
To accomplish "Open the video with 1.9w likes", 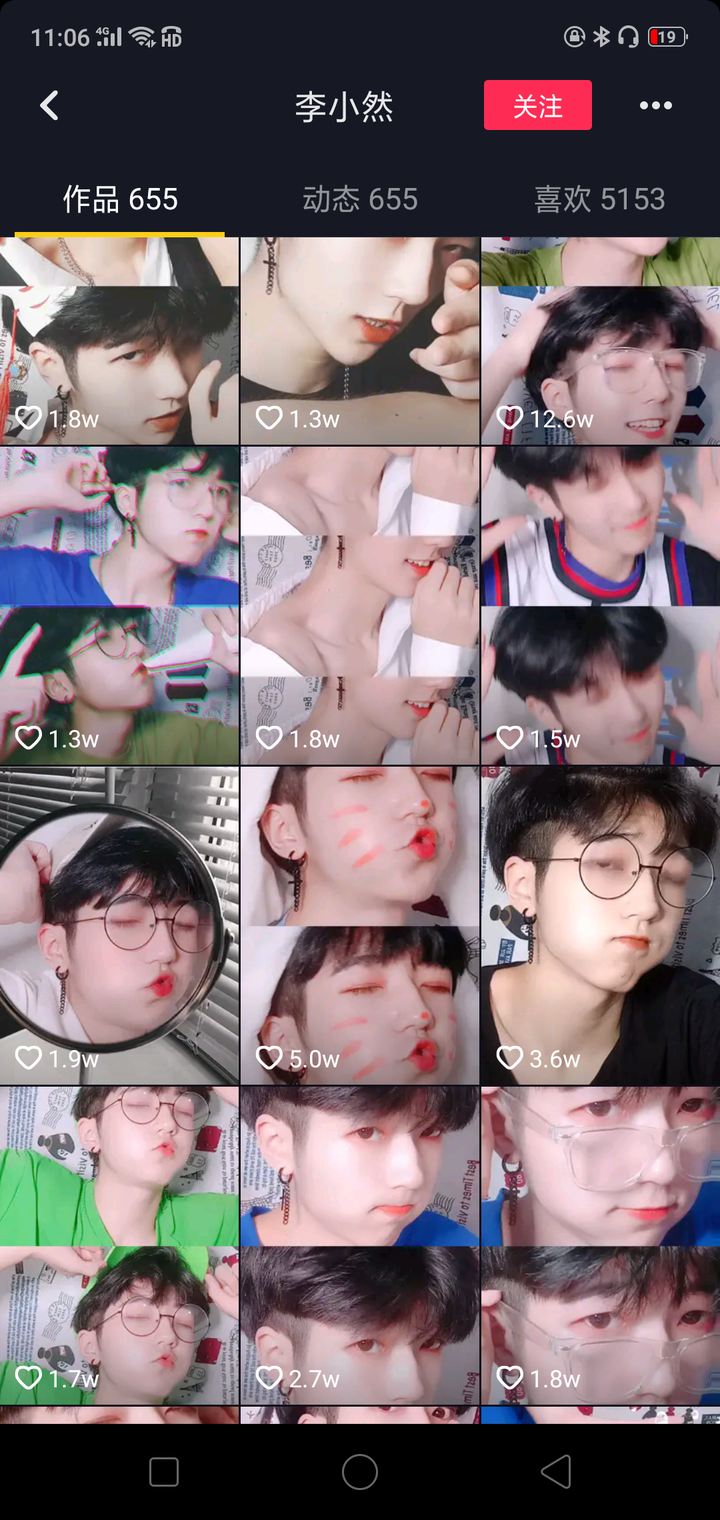I will tap(119, 925).
